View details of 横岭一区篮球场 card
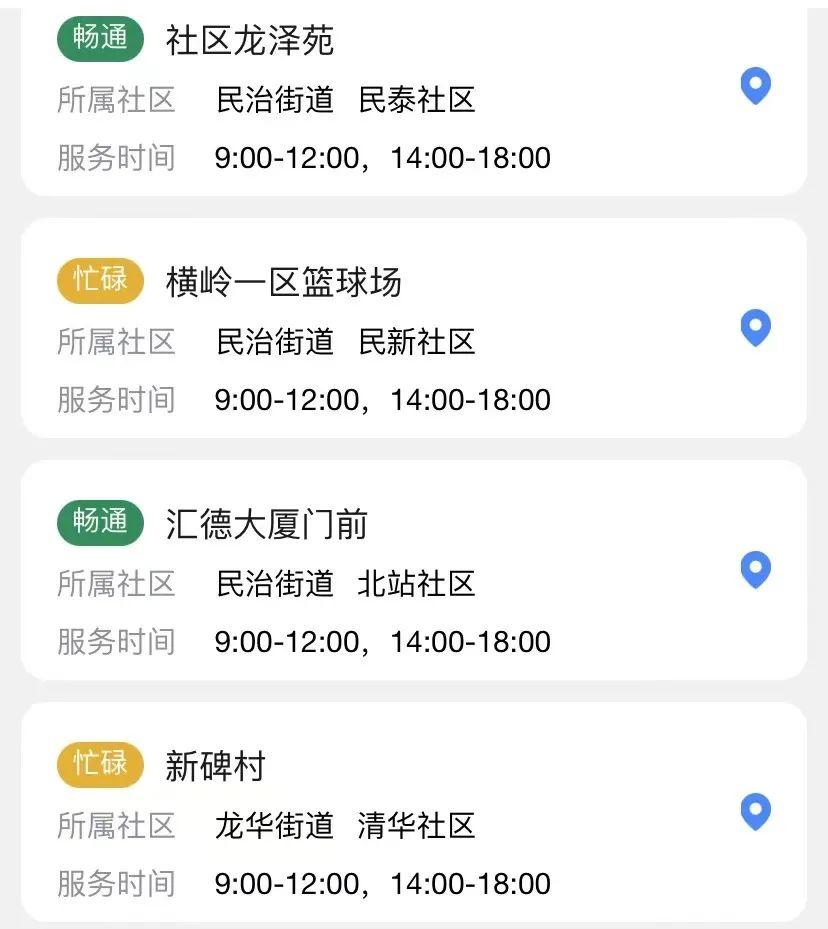Screen dimensions: 828x929 pyautogui.click(x=283, y=283)
